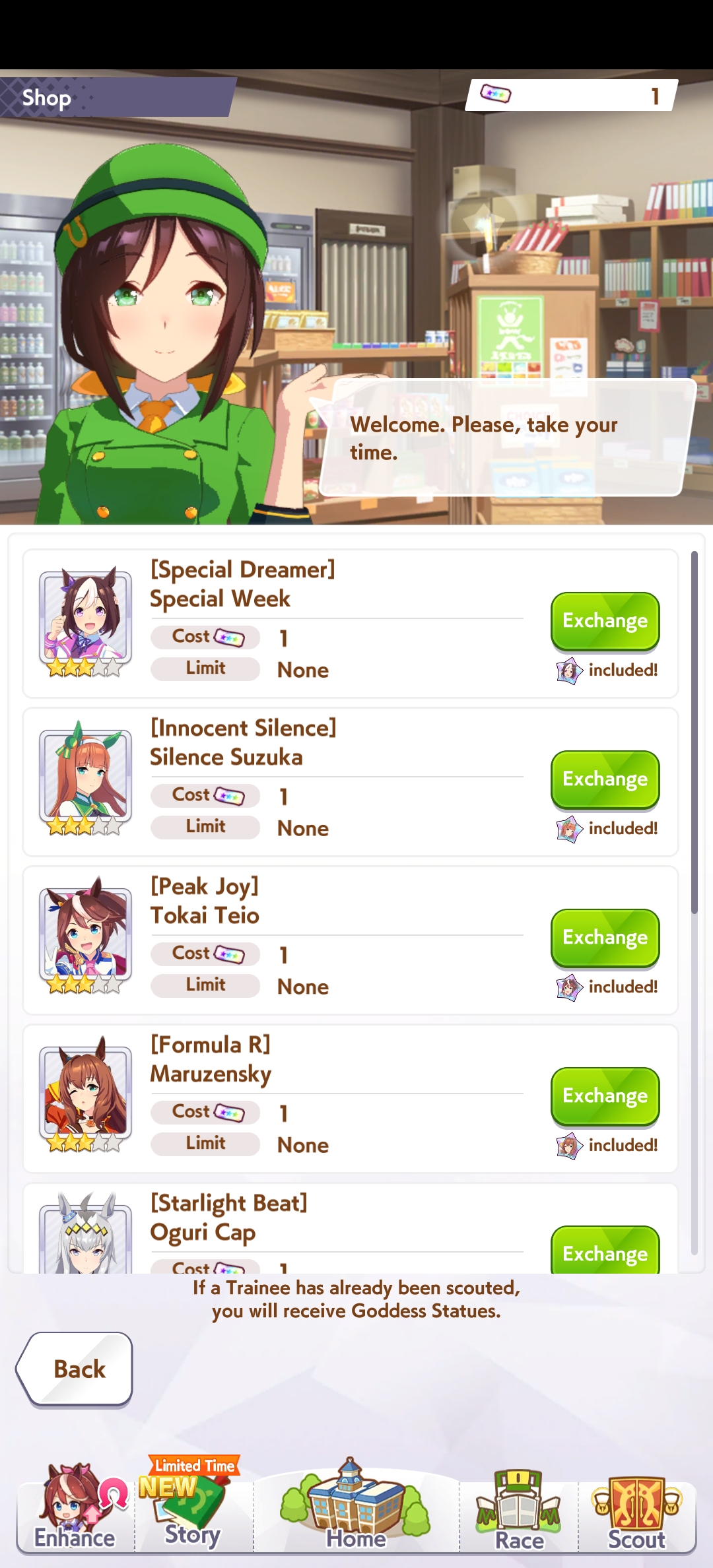
Task: View Special Week's character portrait
Action: click(85, 619)
